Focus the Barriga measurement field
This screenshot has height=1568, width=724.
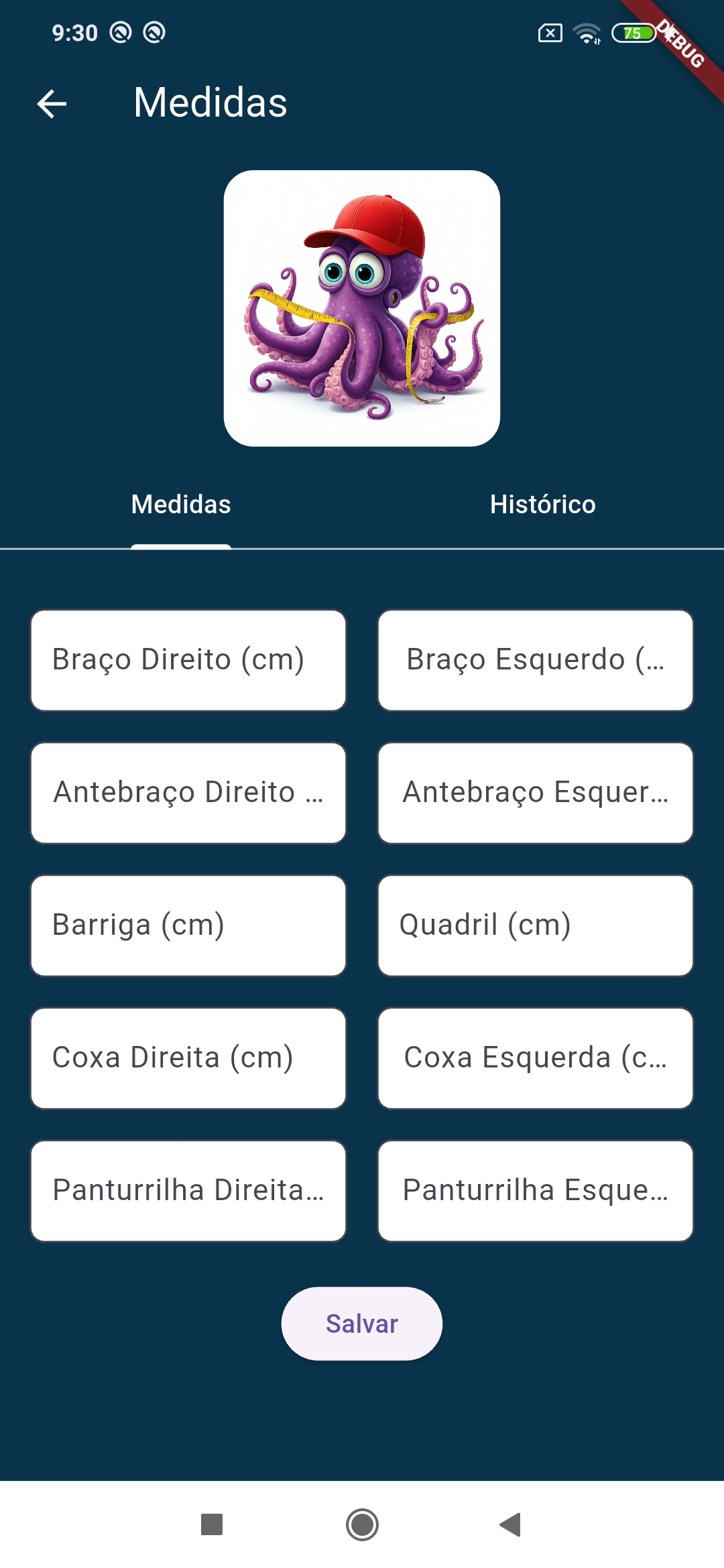(188, 925)
